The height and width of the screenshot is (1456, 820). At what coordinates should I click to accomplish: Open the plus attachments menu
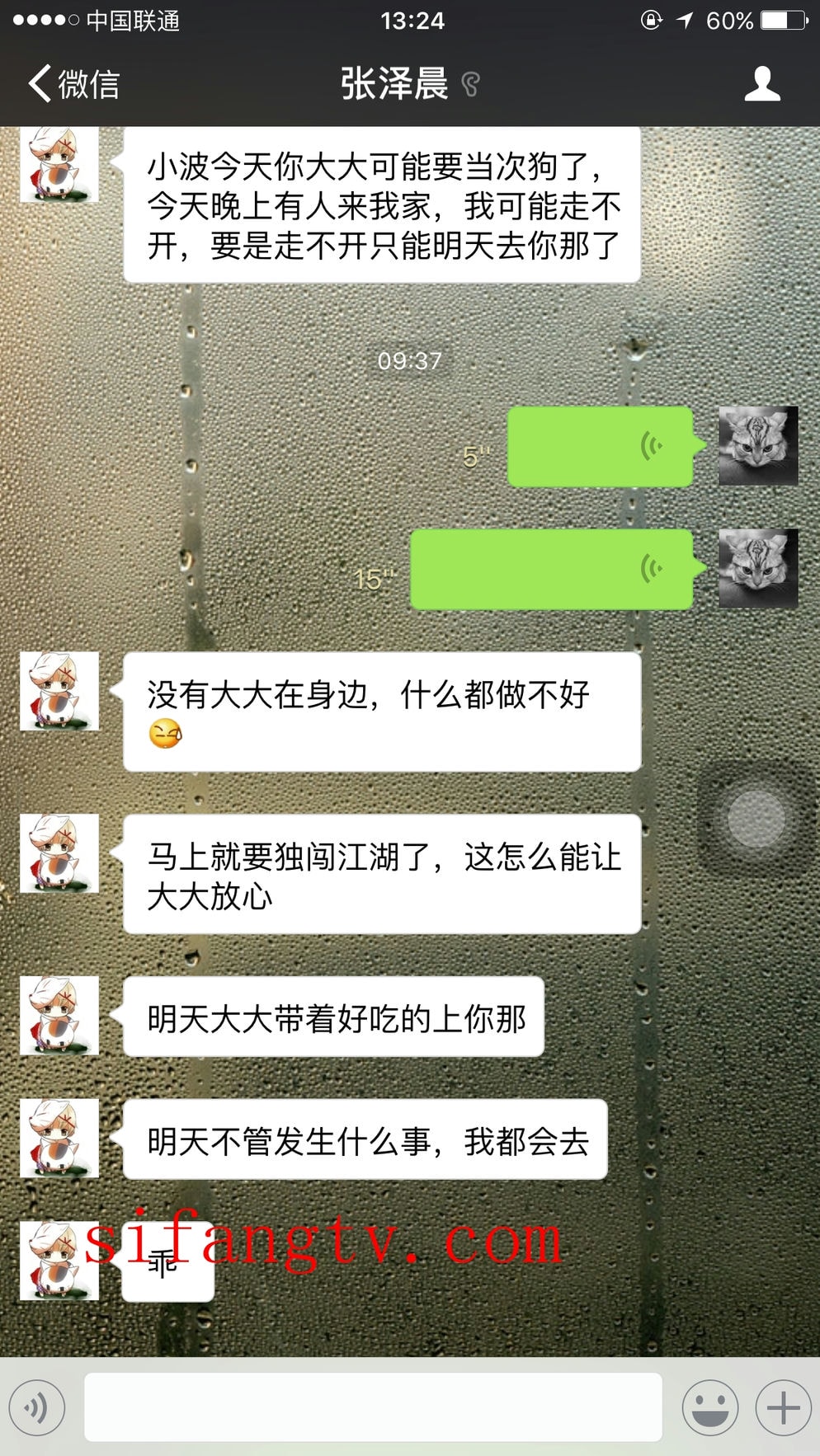click(x=783, y=1407)
